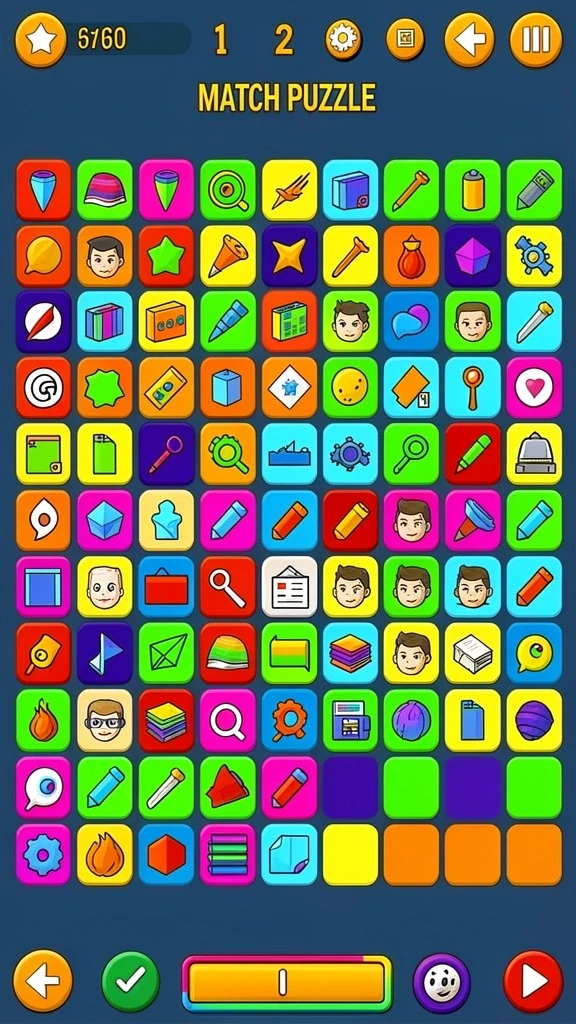Pause the game with the three-bar button
This screenshot has height=1024, width=576.
pos(536,40)
